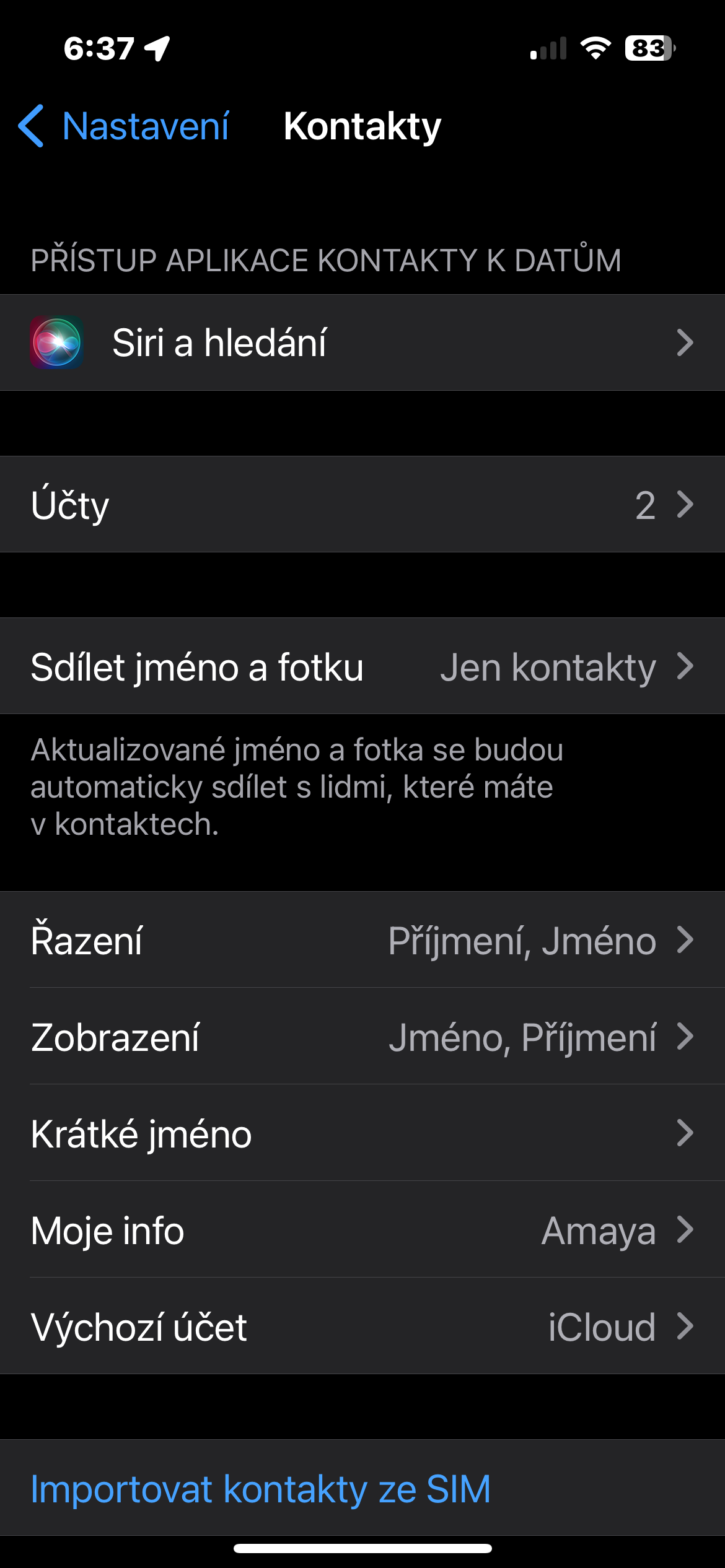Select the Moje info row
This screenshot has width=725, height=1568.
coord(362,1230)
